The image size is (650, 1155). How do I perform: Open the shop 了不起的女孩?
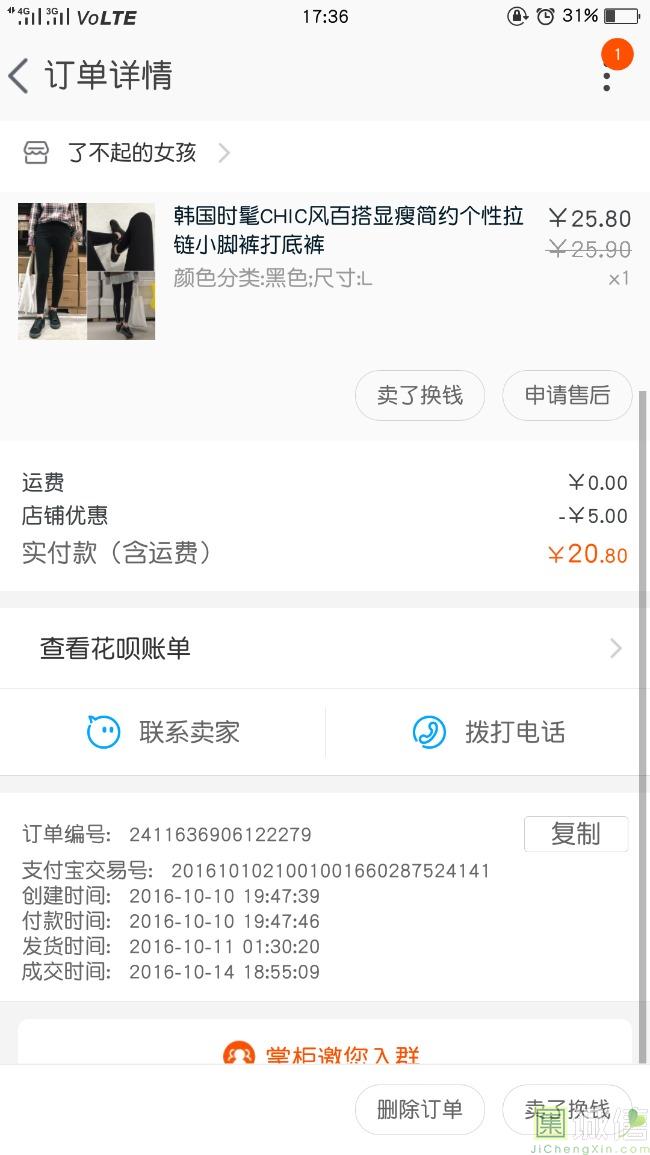[x=127, y=152]
